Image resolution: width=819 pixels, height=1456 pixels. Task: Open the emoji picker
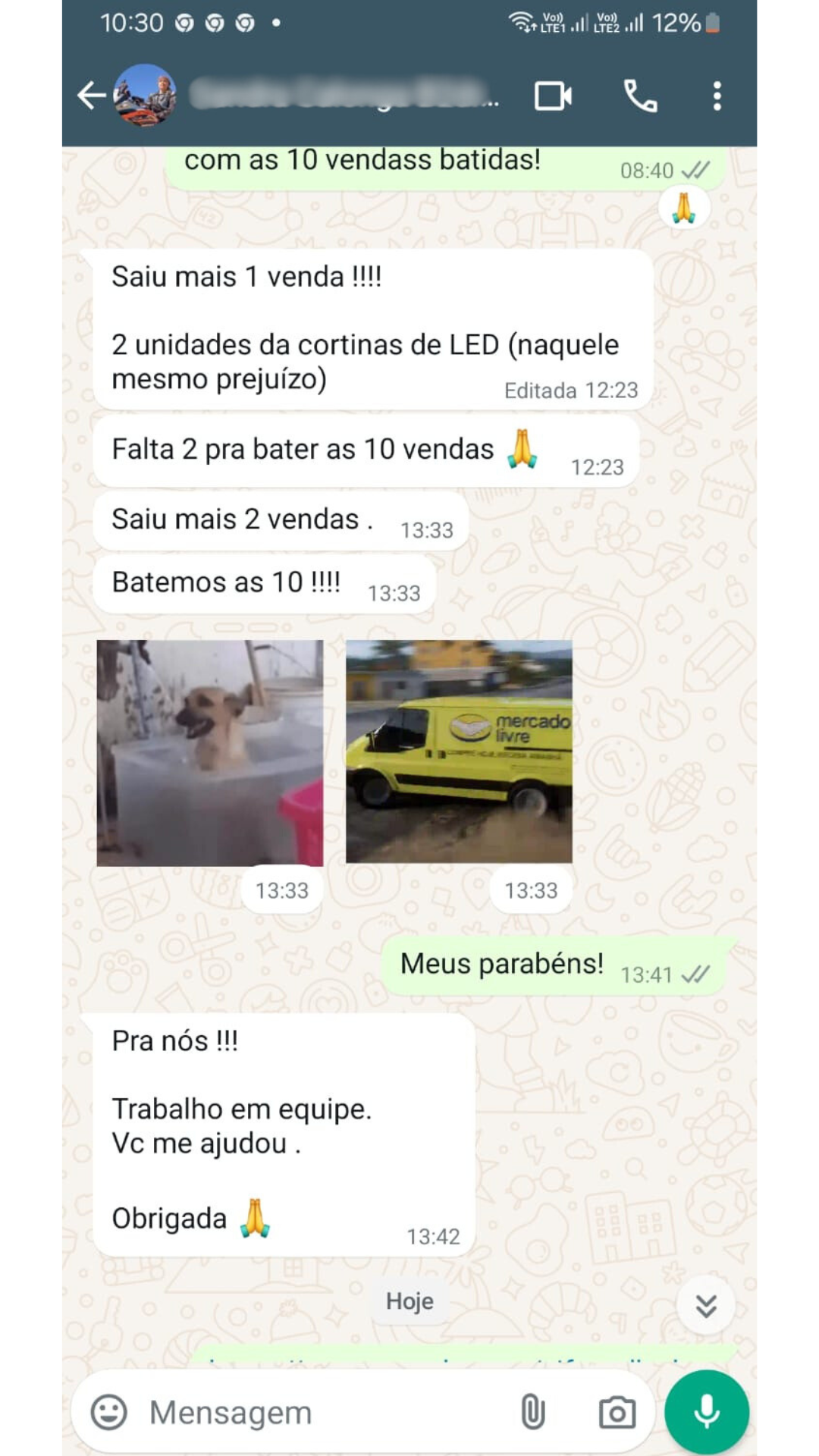coord(109,1413)
